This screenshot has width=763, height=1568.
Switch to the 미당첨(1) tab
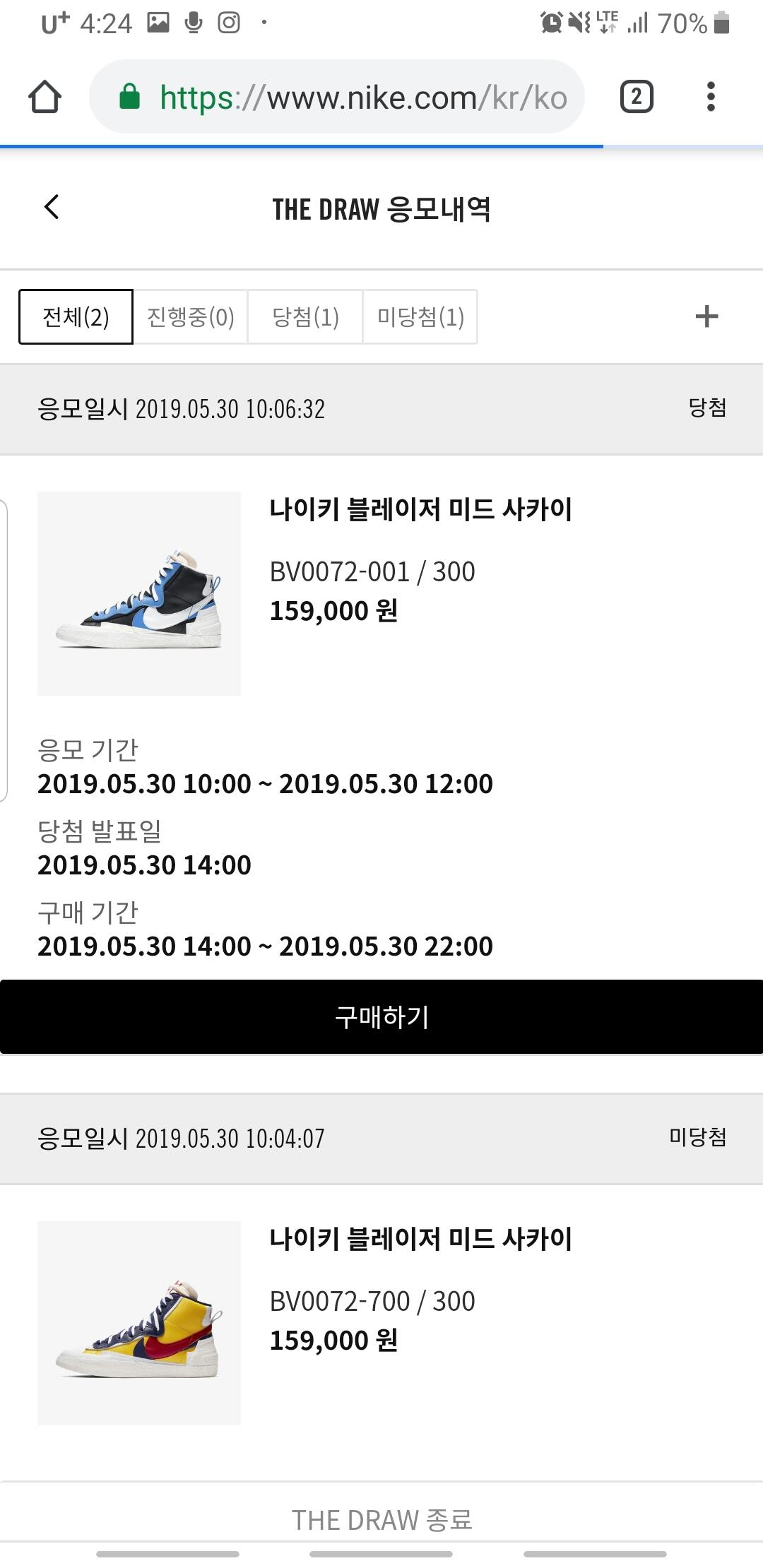pyautogui.click(x=420, y=316)
